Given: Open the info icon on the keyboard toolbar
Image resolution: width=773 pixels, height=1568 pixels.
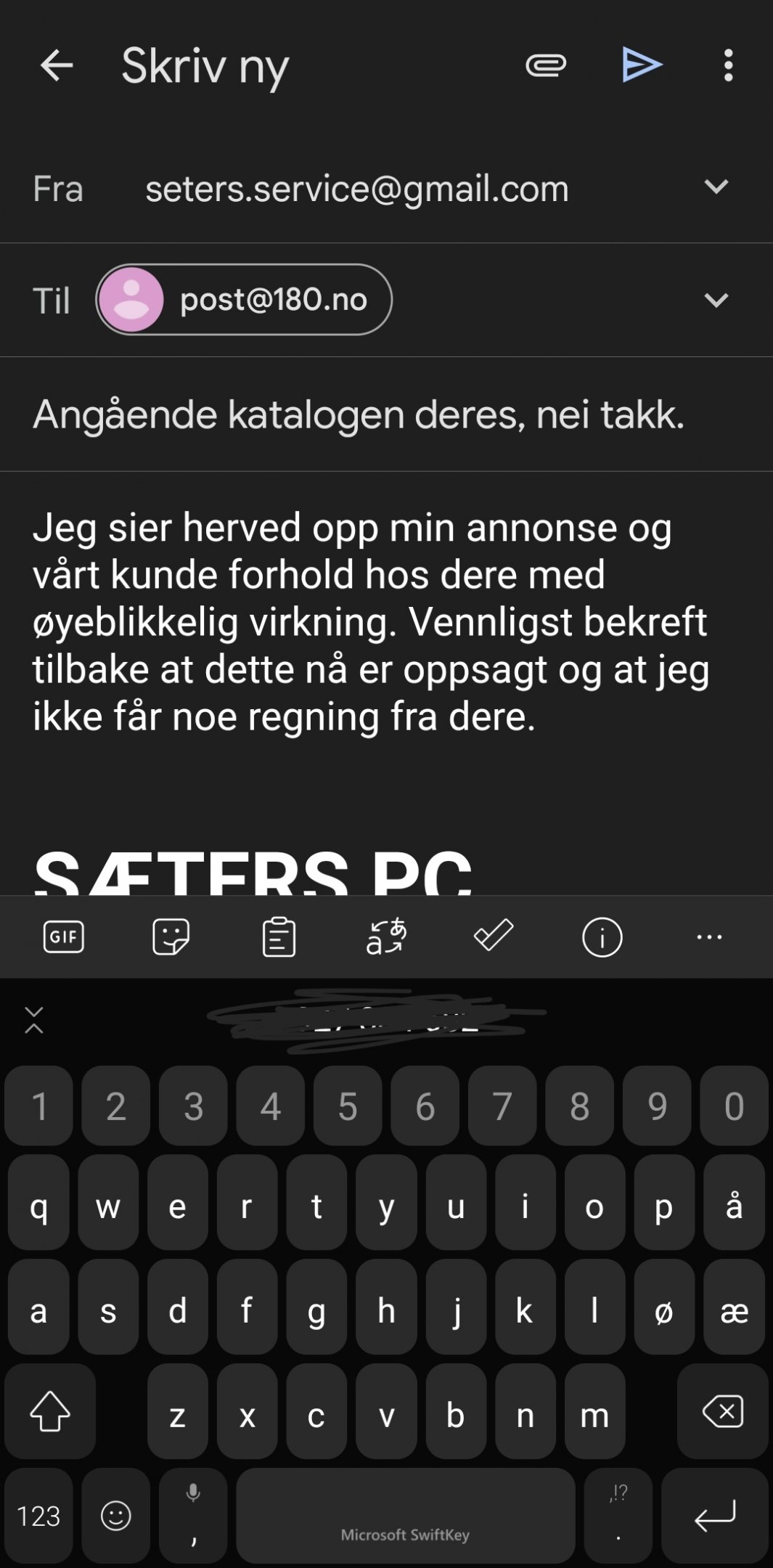Looking at the screenshot, I should (602, 937).
